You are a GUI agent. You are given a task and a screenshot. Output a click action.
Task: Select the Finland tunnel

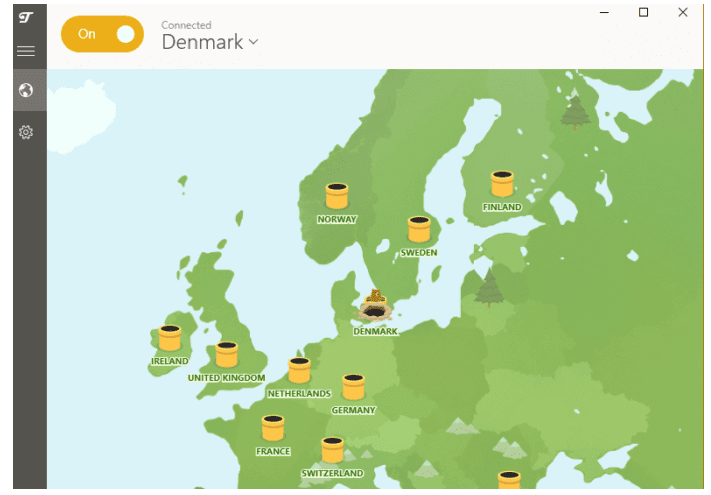coord(502,184)
